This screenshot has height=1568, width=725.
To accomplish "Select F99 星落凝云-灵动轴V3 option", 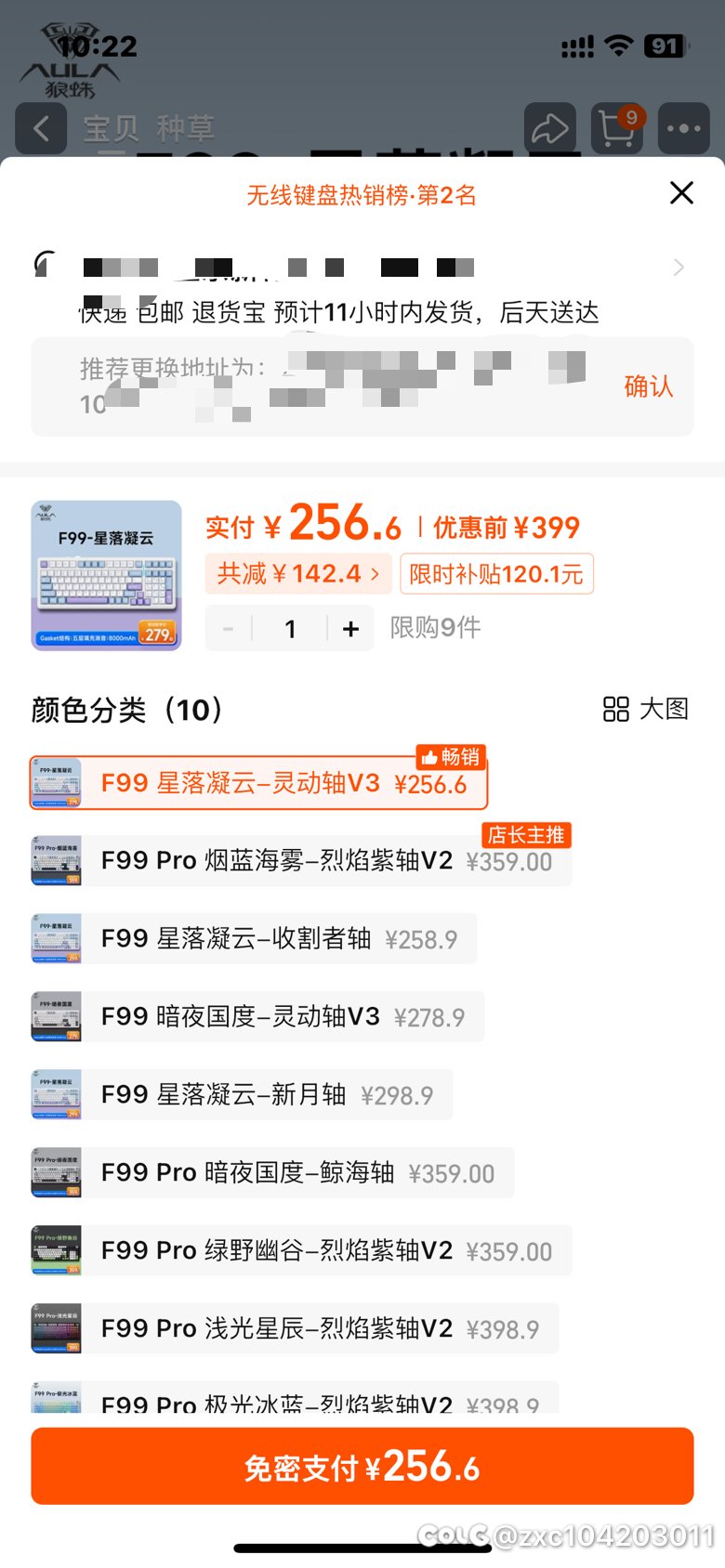I will coord(258,783).
